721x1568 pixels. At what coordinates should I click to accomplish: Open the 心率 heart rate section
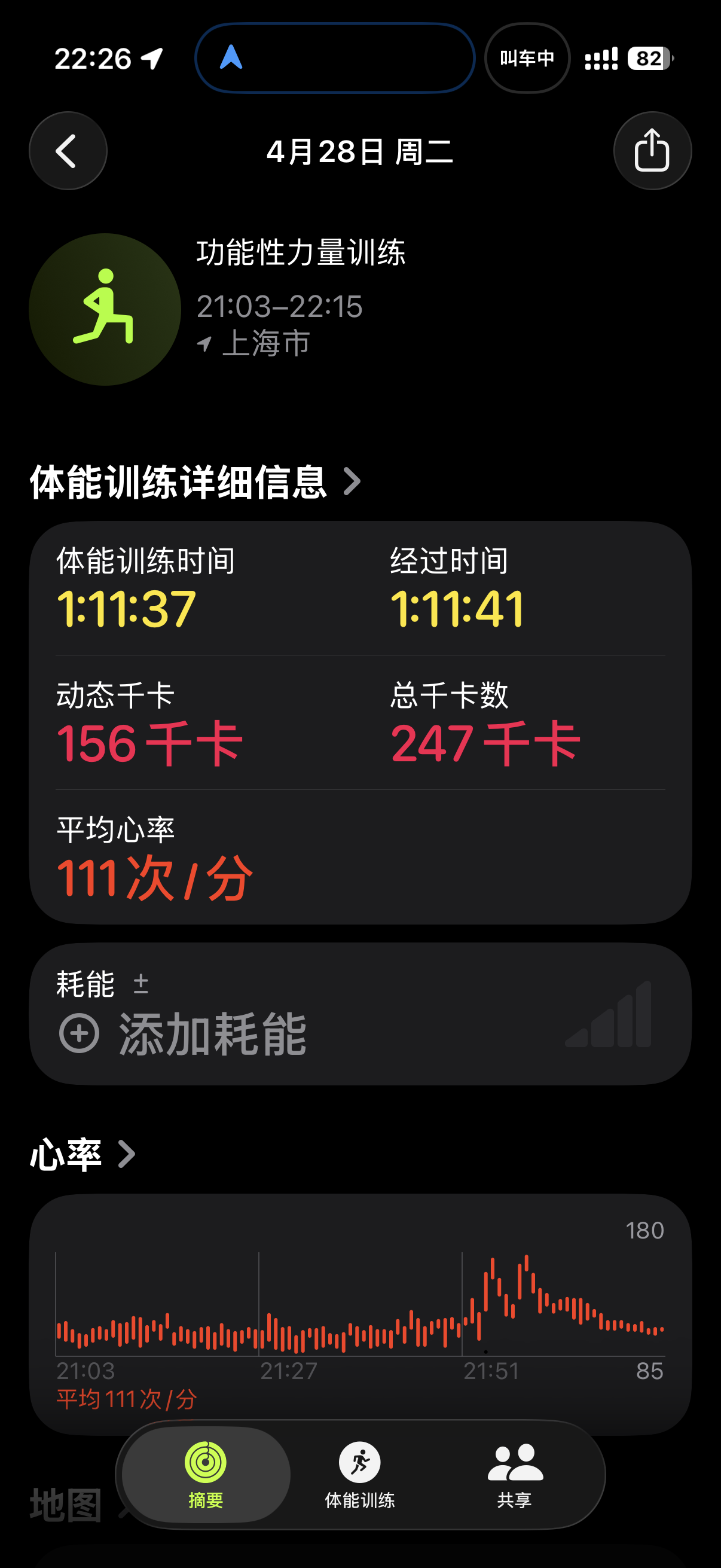tap(83, 1154)
